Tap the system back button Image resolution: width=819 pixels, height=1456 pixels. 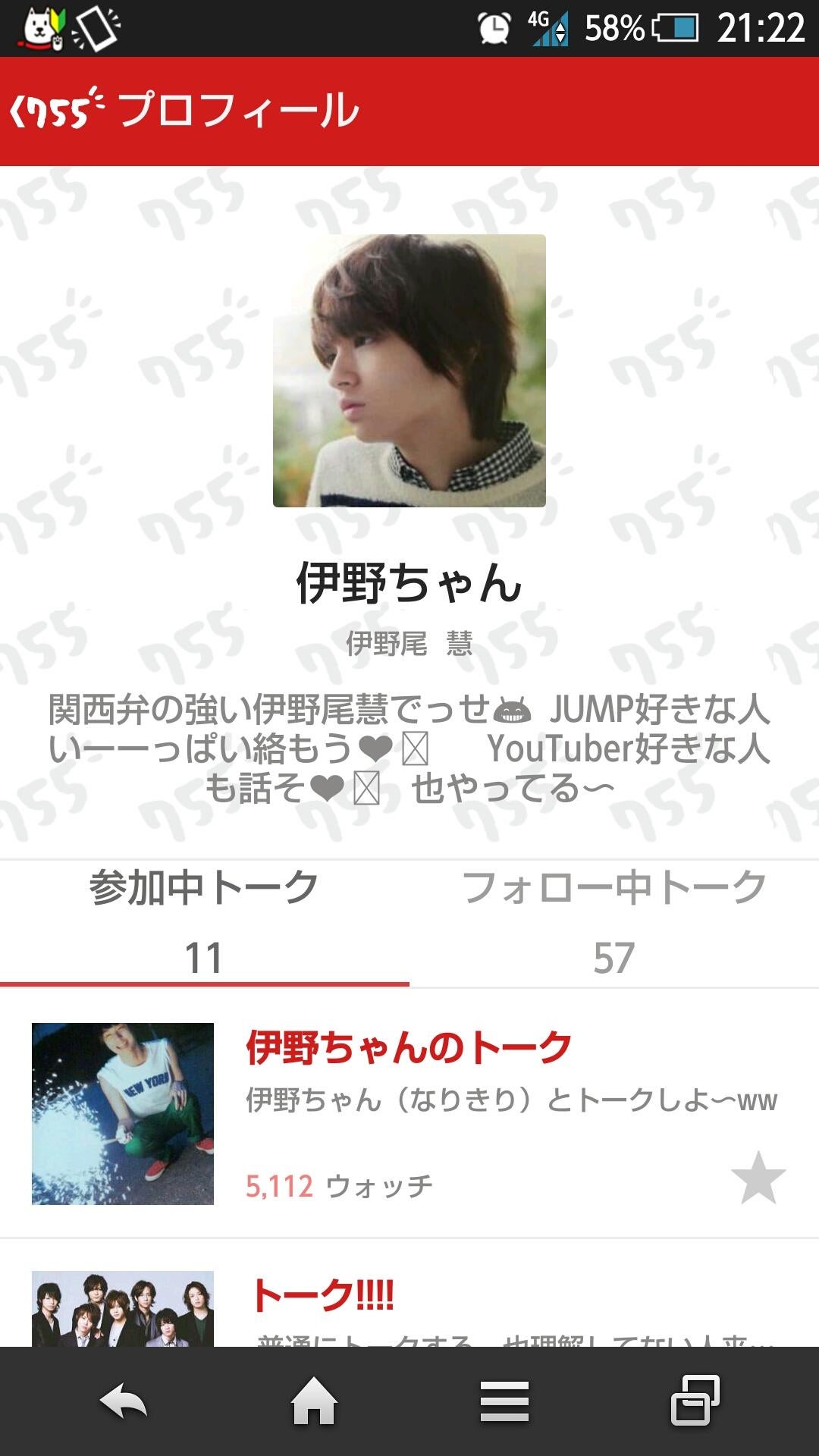[123, 1401]
